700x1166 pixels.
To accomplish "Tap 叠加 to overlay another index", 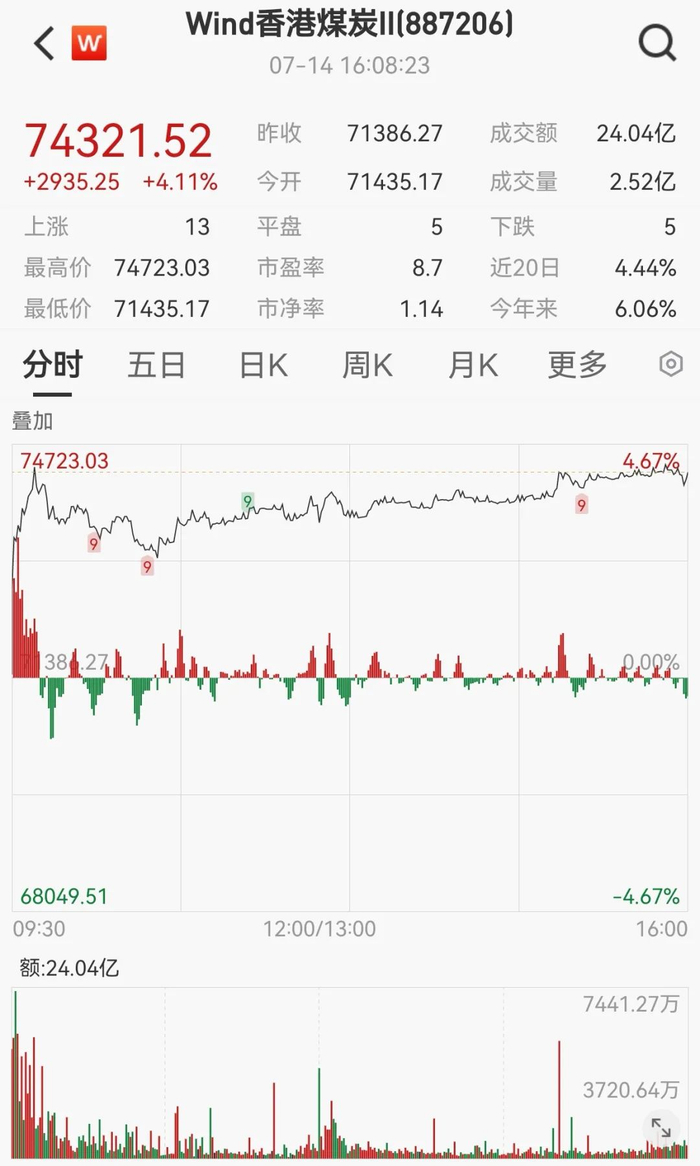I will [x=32, y=420].
